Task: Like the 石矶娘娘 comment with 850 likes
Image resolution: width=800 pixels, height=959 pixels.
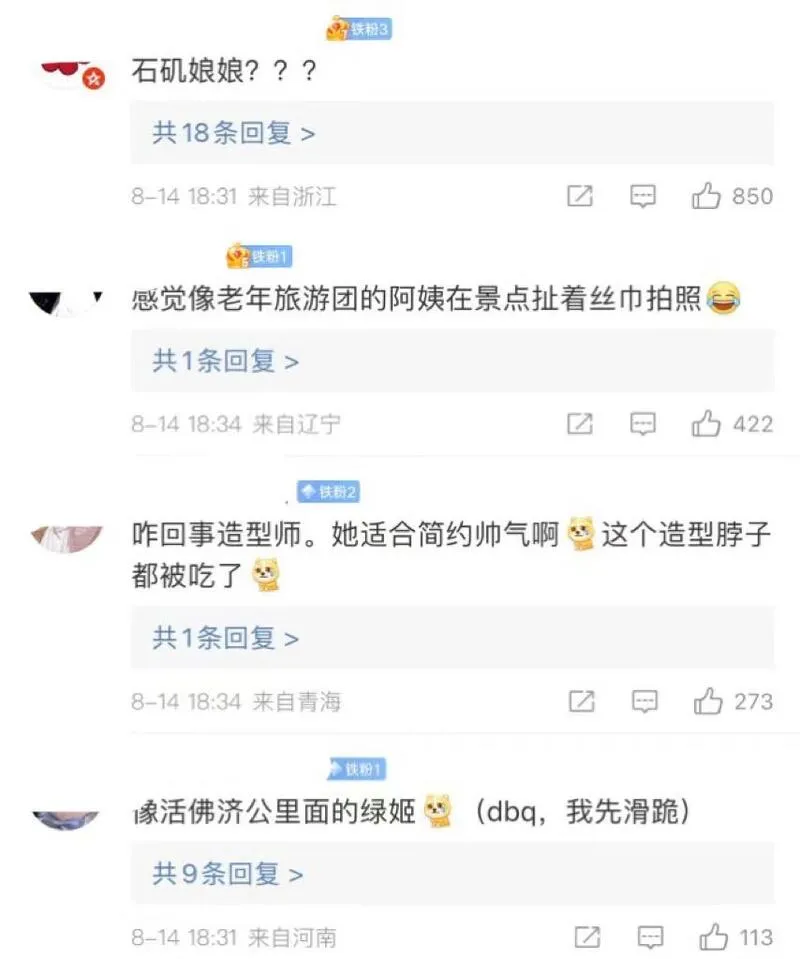Action: pos(707,196)
